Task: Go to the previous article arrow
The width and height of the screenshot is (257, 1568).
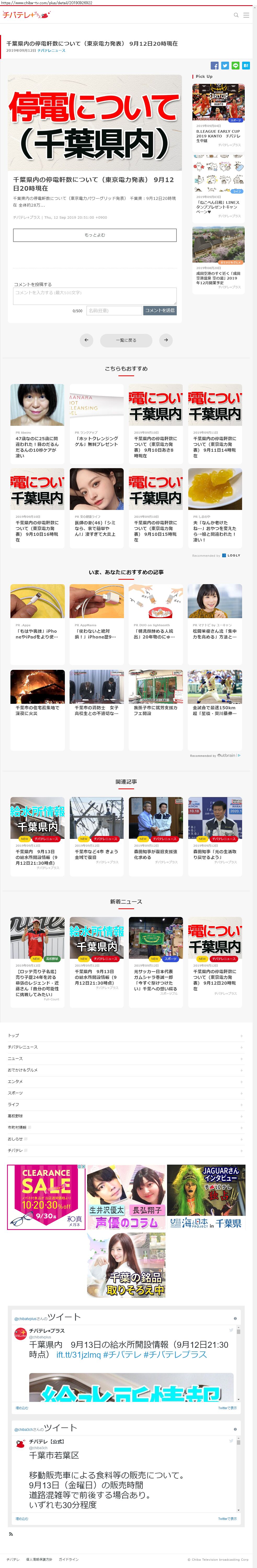Action: 87,340
